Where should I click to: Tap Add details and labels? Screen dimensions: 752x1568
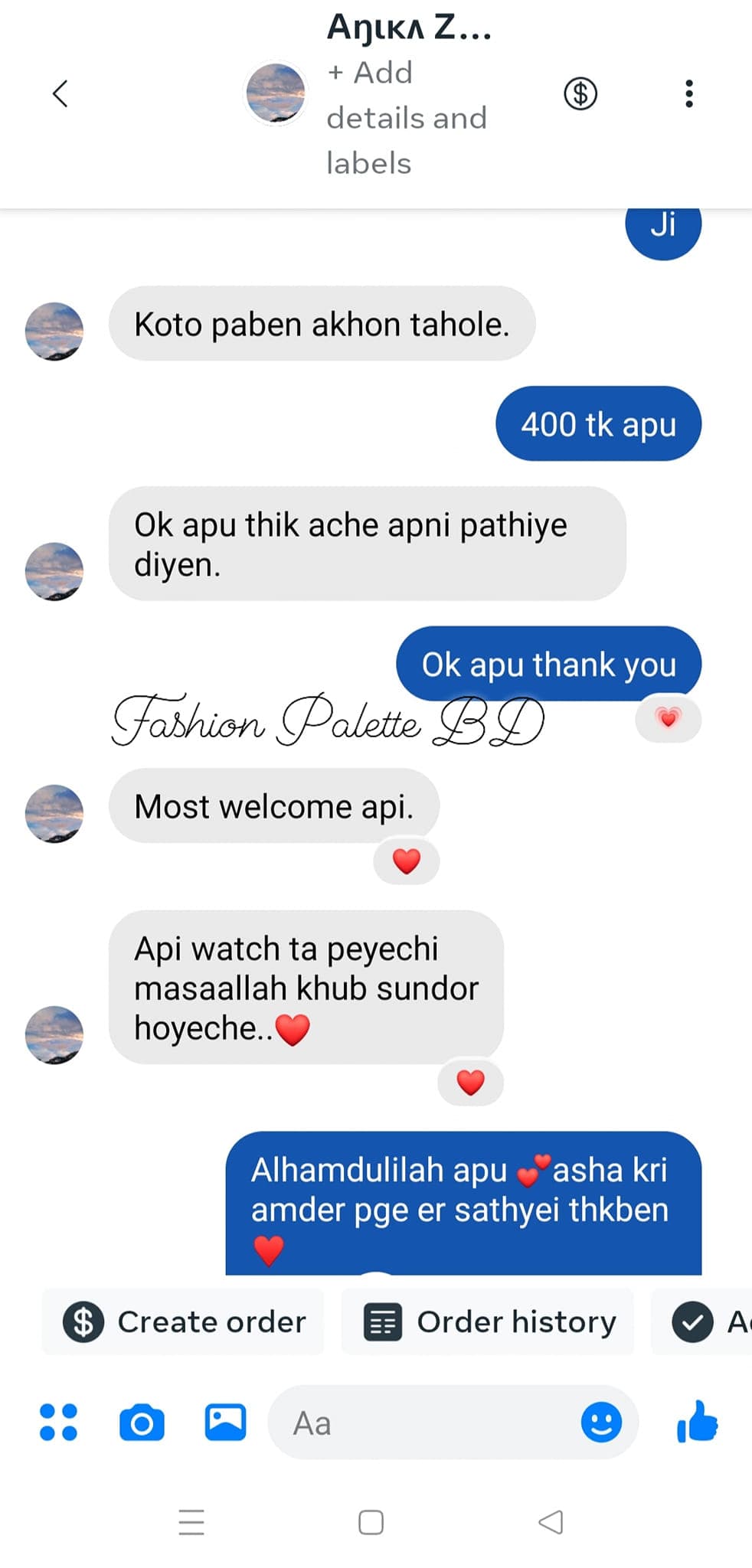pyautogui.click(x=406, y=118)
